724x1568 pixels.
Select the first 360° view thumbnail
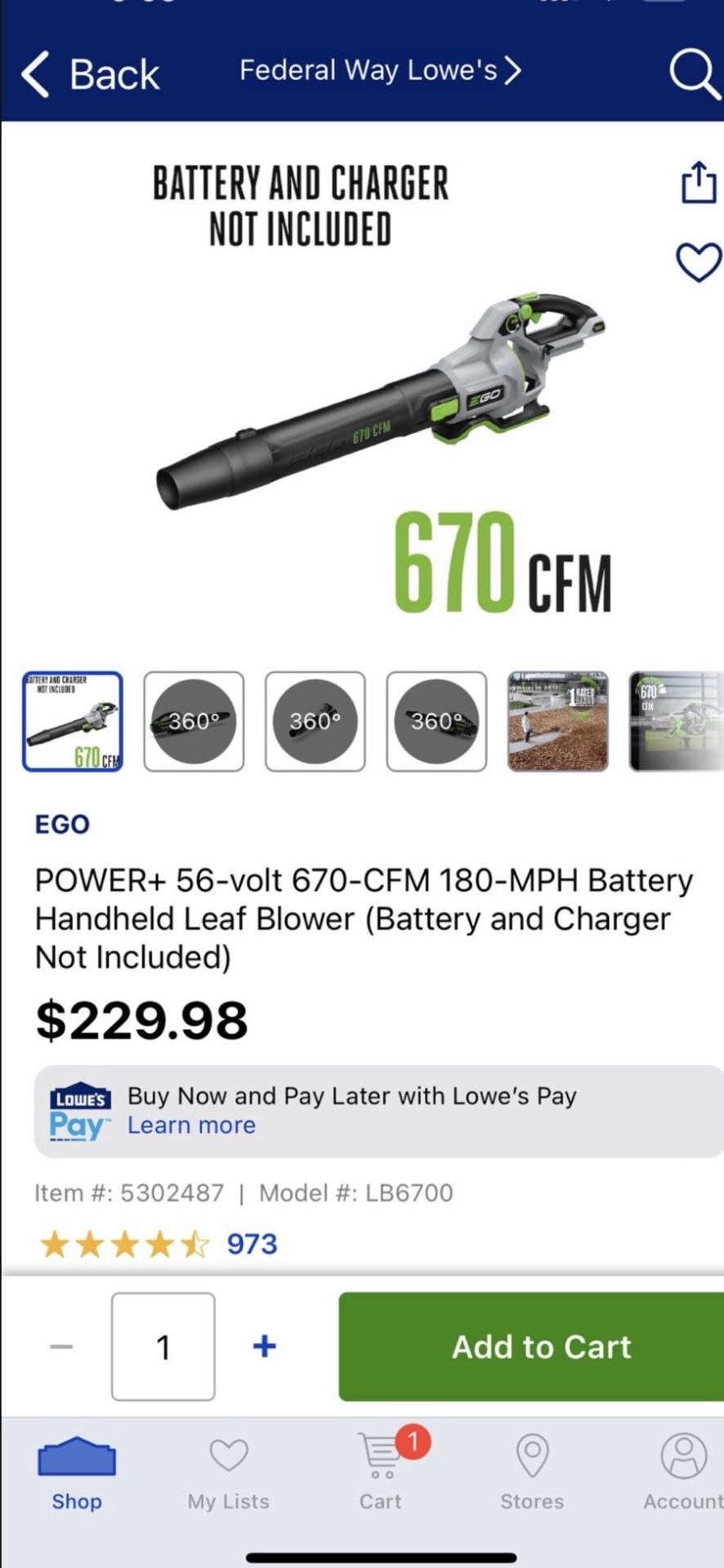[194, 721]
